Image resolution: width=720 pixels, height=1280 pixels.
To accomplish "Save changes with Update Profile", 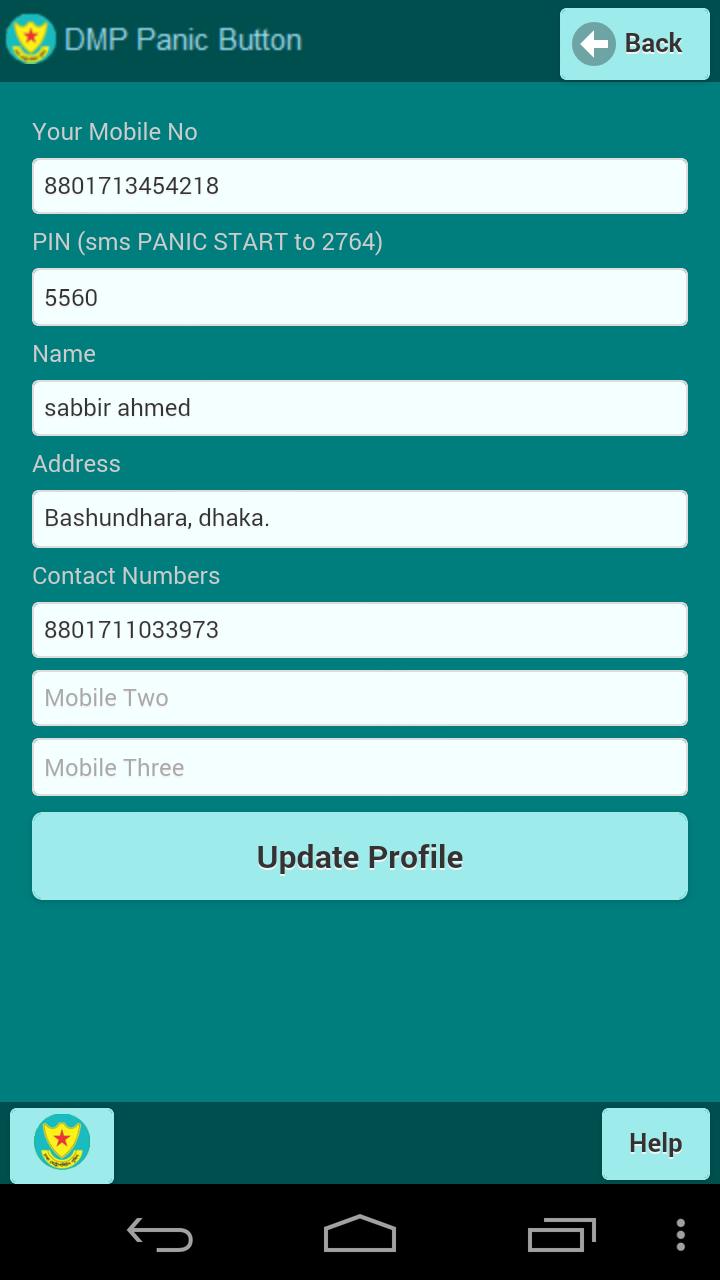I will click(x=360, y=856).
